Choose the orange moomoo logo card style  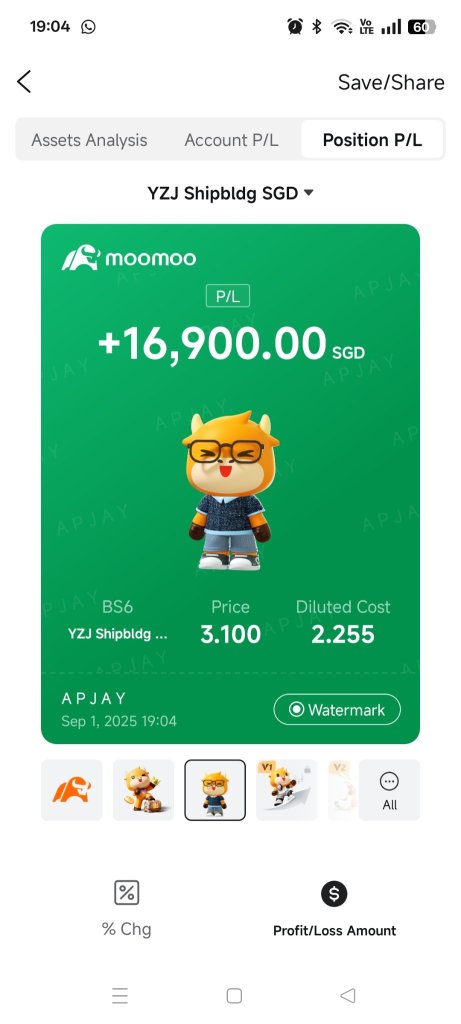[72, 790]
